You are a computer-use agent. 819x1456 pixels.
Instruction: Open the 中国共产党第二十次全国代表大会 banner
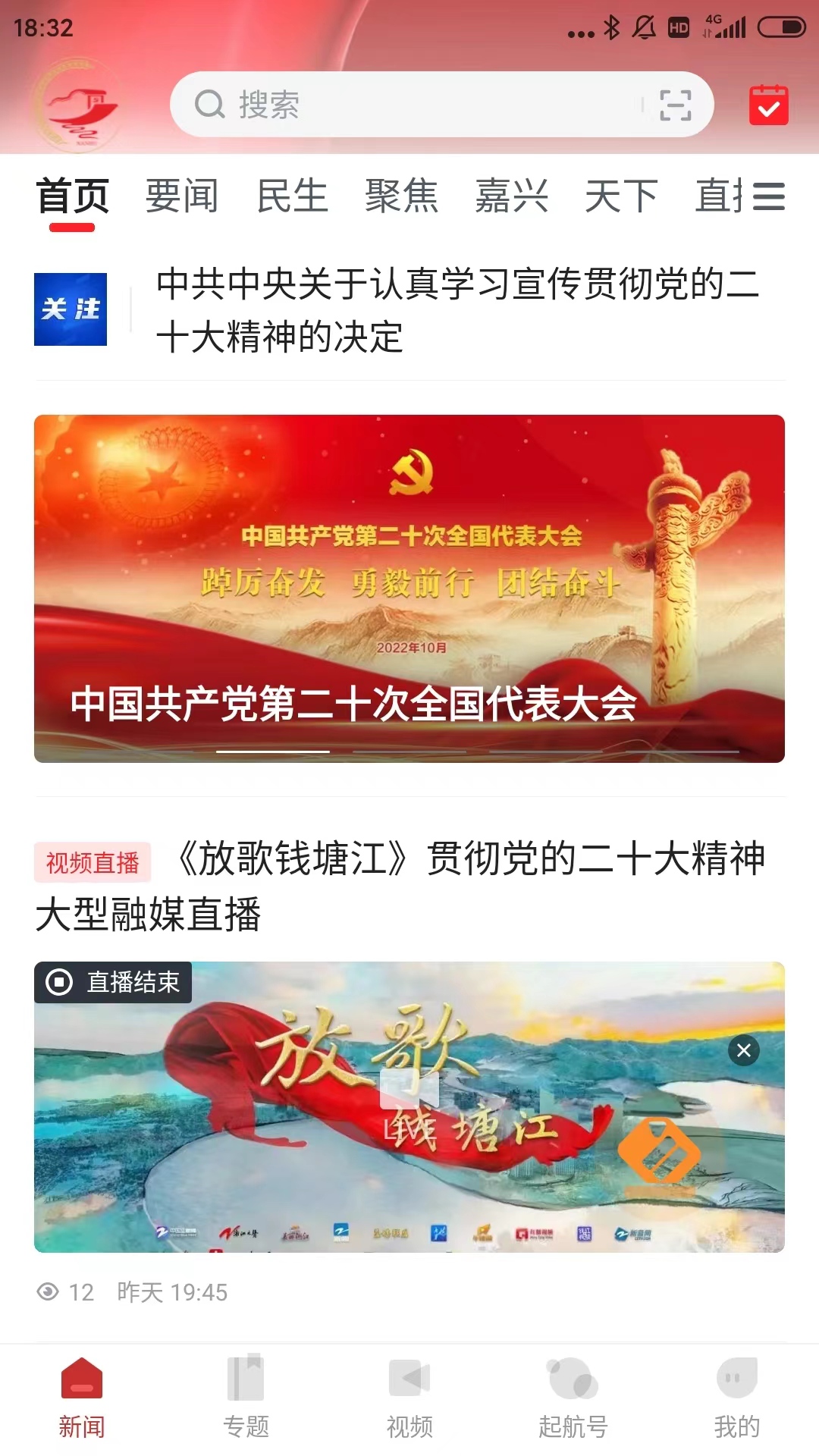click(x=409, y=588)
